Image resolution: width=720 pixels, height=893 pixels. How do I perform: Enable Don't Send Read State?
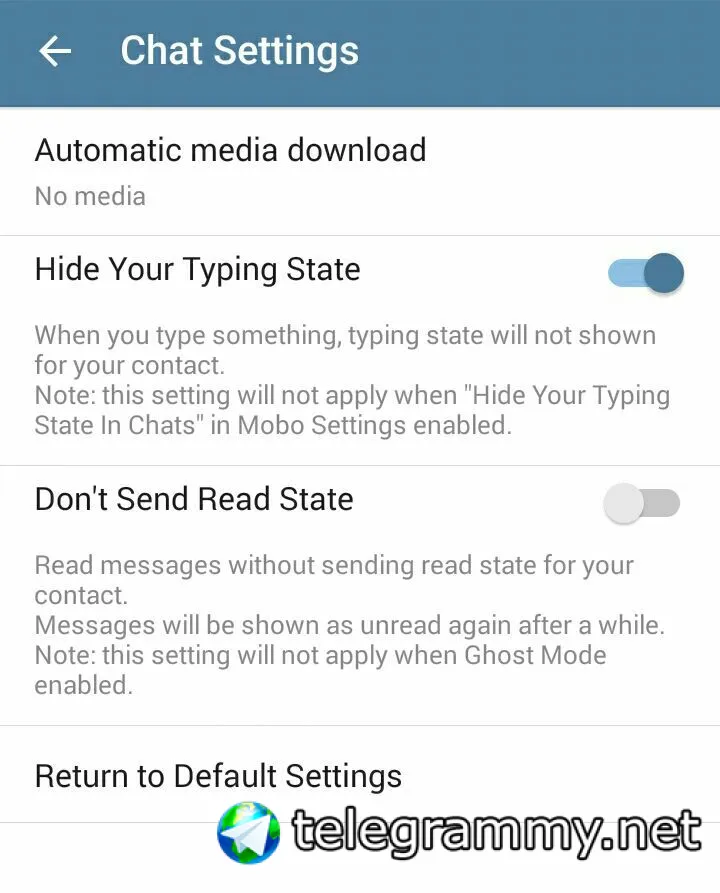(642, 503)
